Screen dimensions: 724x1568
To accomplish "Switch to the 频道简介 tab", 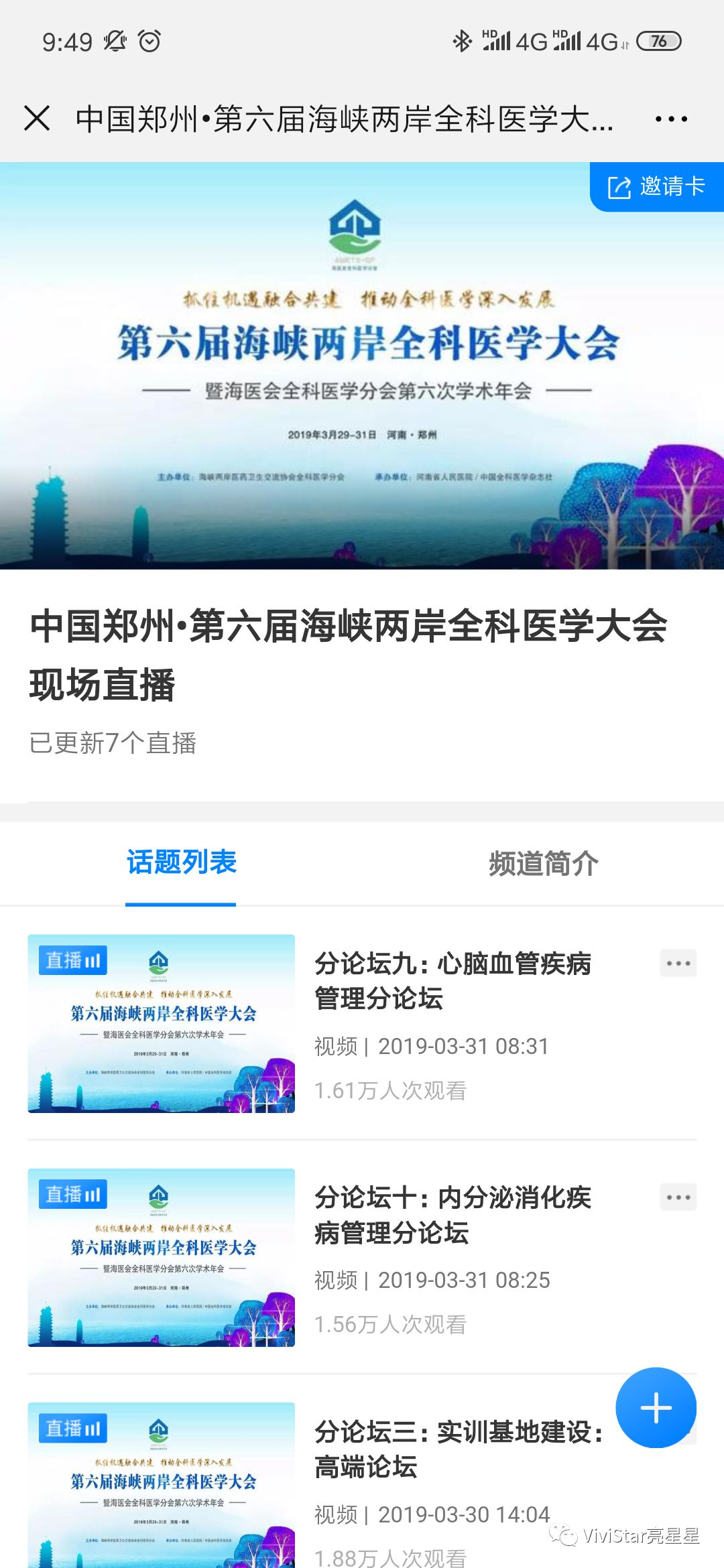I will [x=543, y=864].
